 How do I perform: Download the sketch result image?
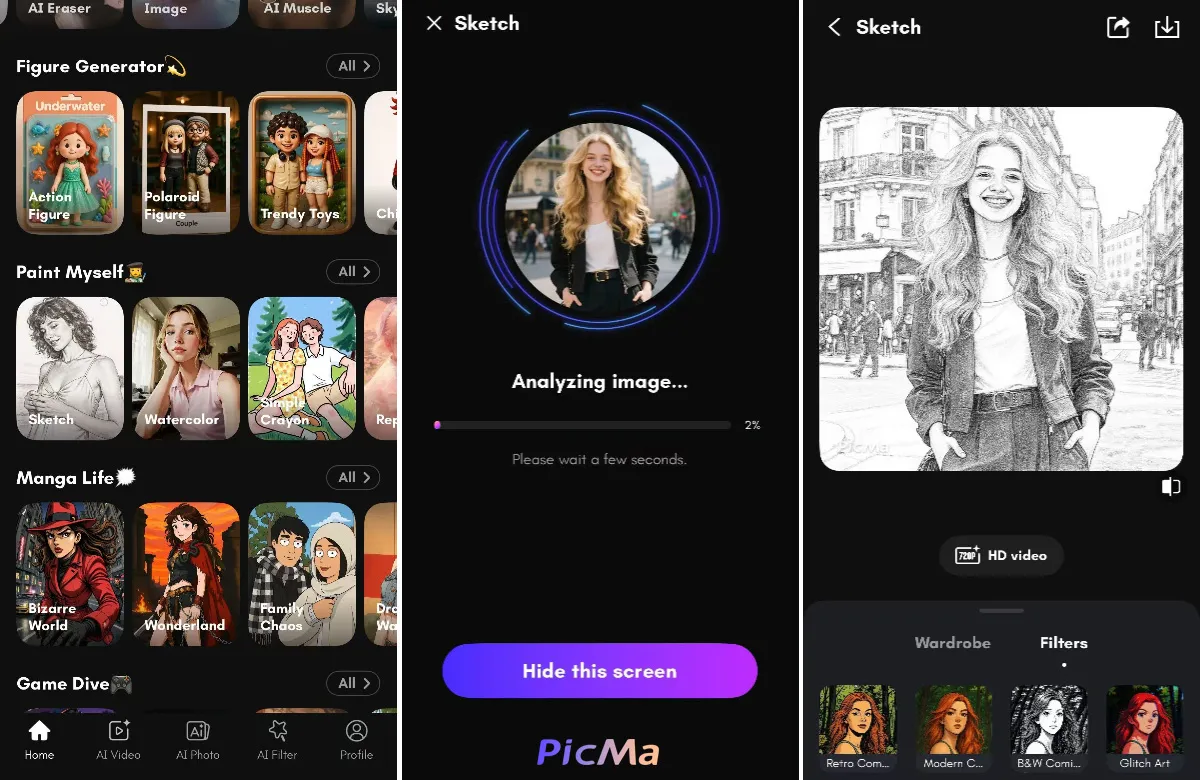coord(1167,27)
